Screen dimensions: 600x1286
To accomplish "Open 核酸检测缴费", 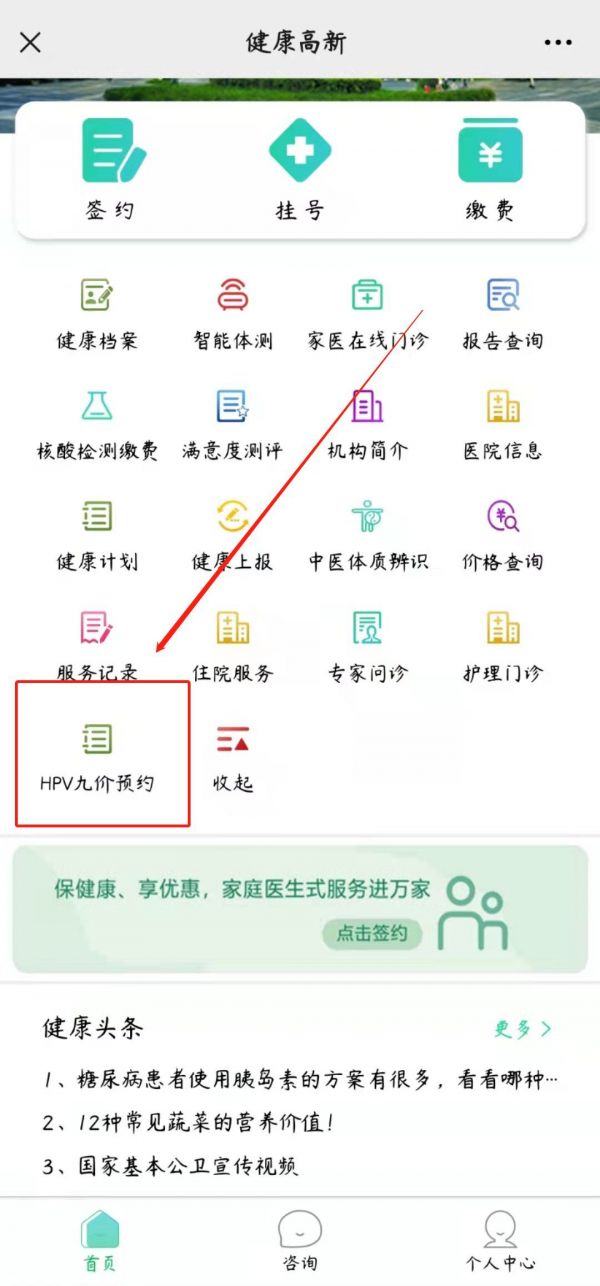I will click(97, 425).
